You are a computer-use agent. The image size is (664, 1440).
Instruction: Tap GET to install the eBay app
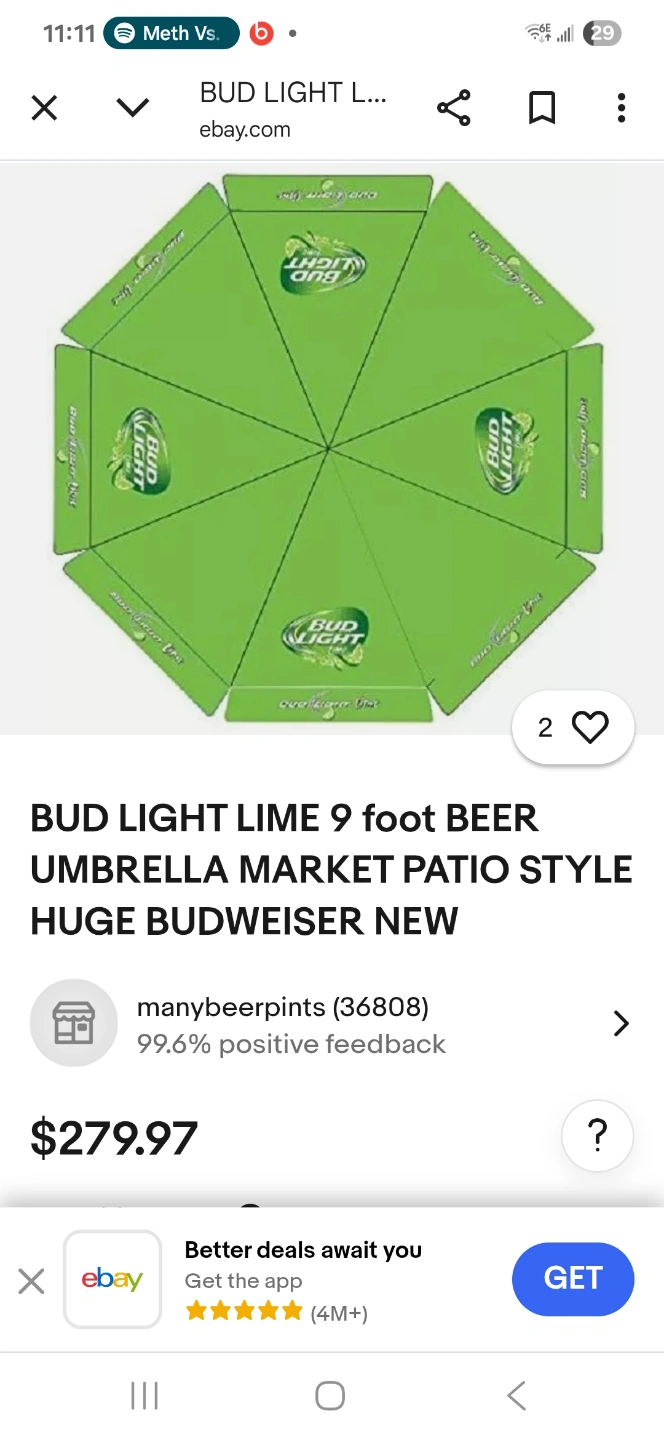(x=572, y=1278)
